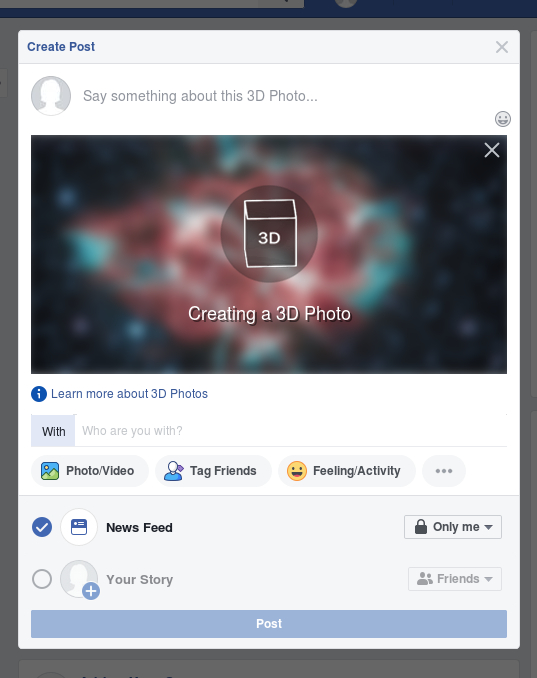Open Learn more about 3D Photos link
The image size is (537, 678).
coord(129,393)
